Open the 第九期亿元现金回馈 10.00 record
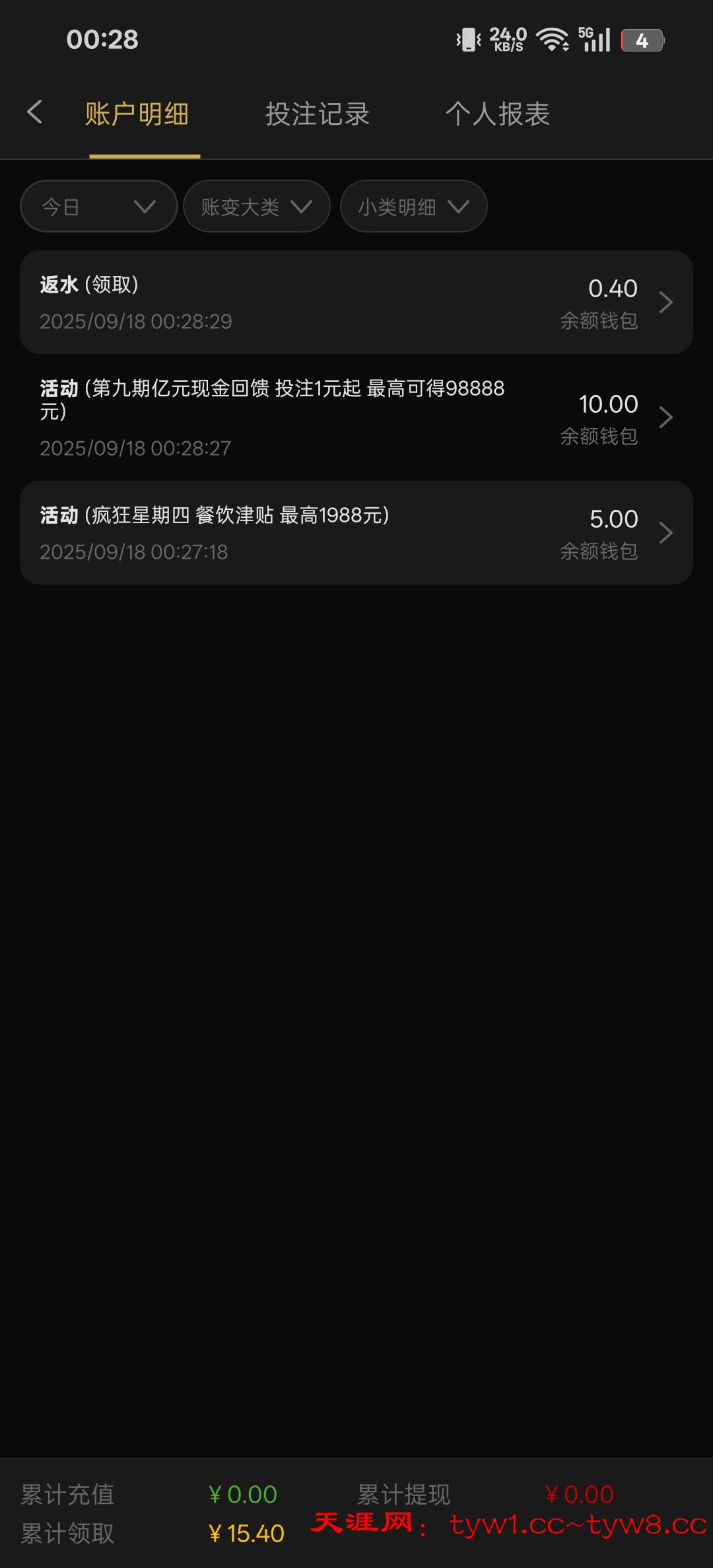 pyautogui.click(x=356, y=417)
